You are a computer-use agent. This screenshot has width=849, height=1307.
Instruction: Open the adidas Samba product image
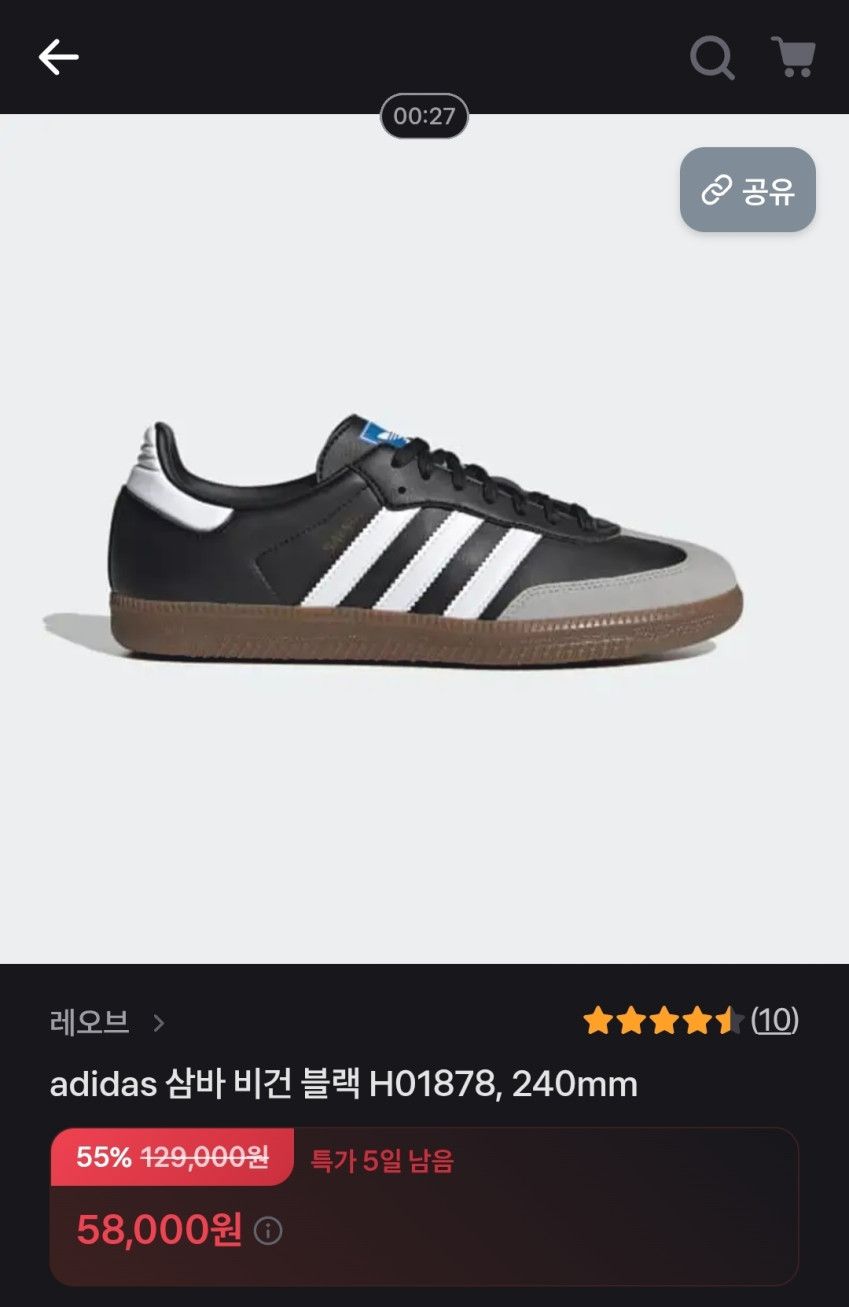[x=424, y=540]
